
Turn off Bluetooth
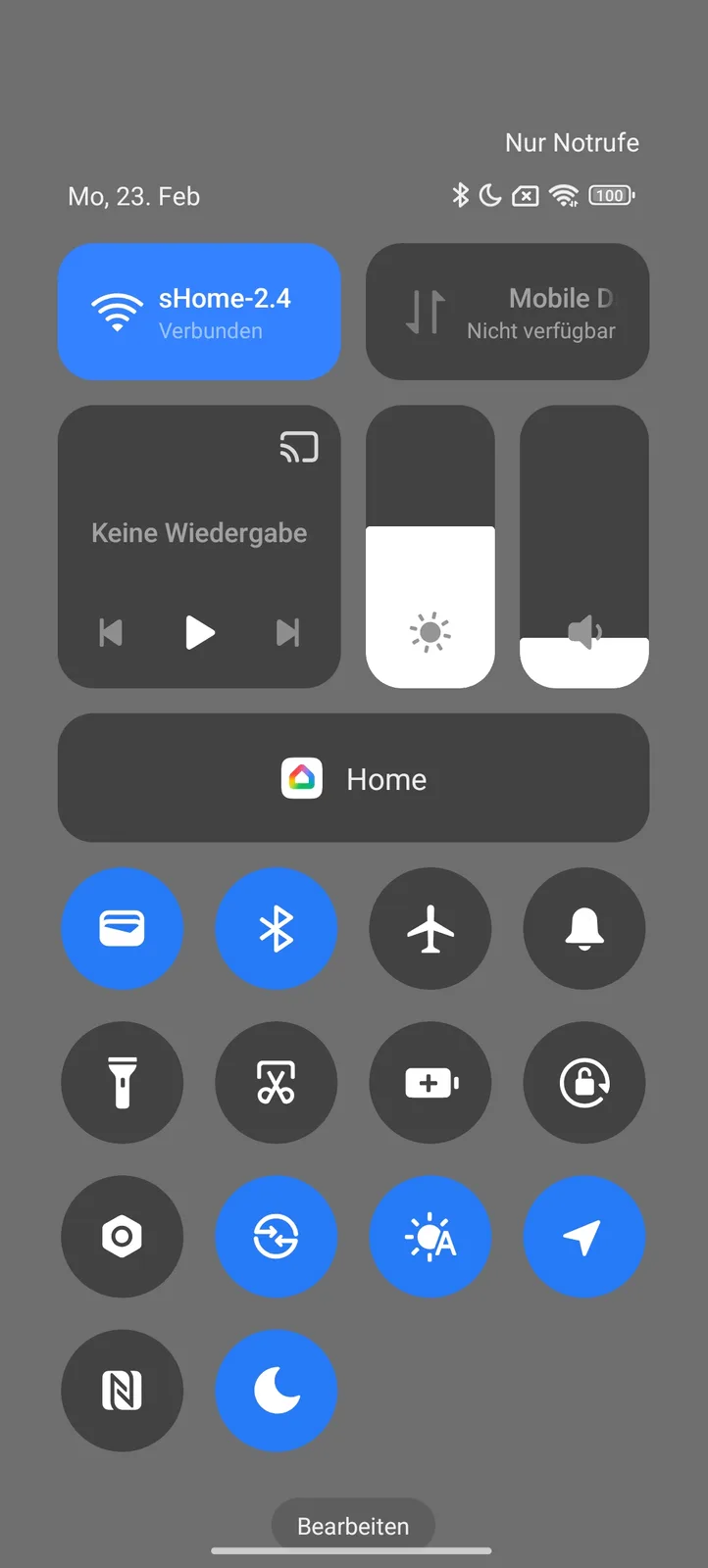tap(277, 928)
